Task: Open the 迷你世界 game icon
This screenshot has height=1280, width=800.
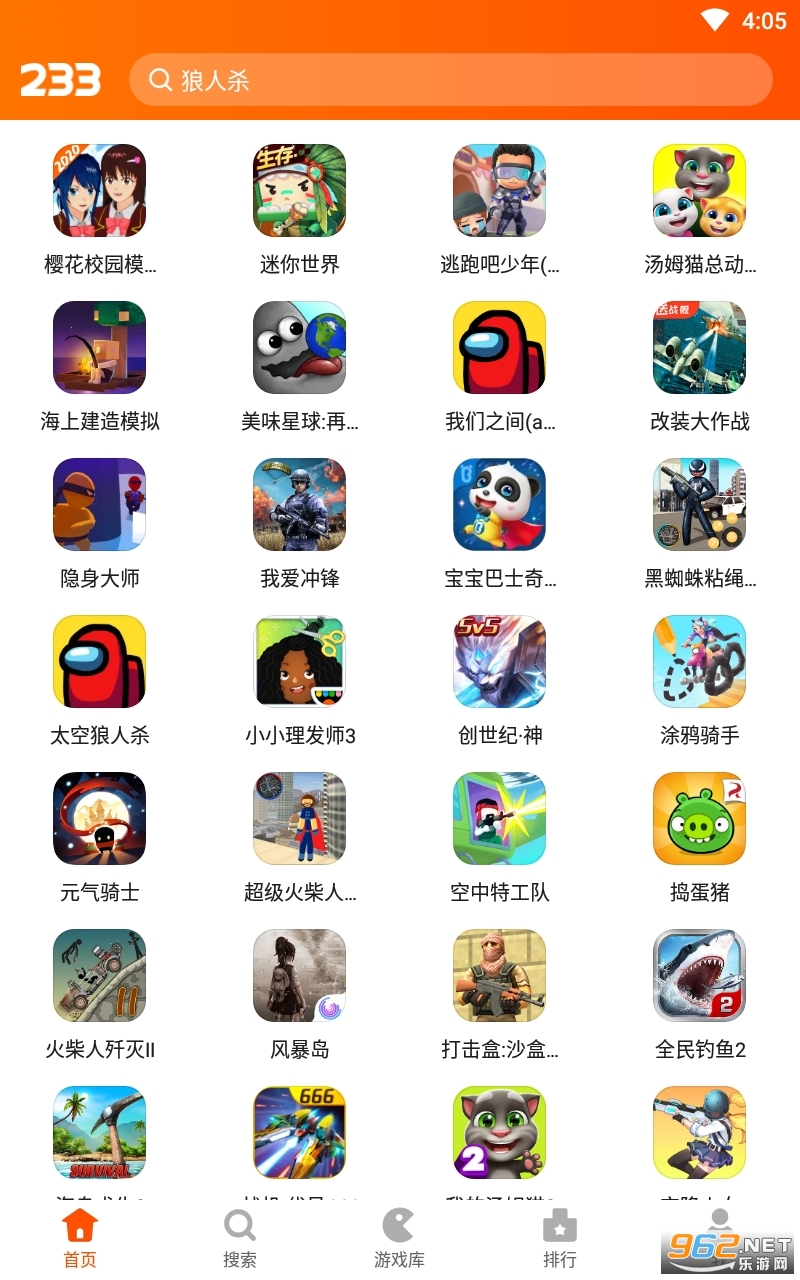Action: coord(299,190)
